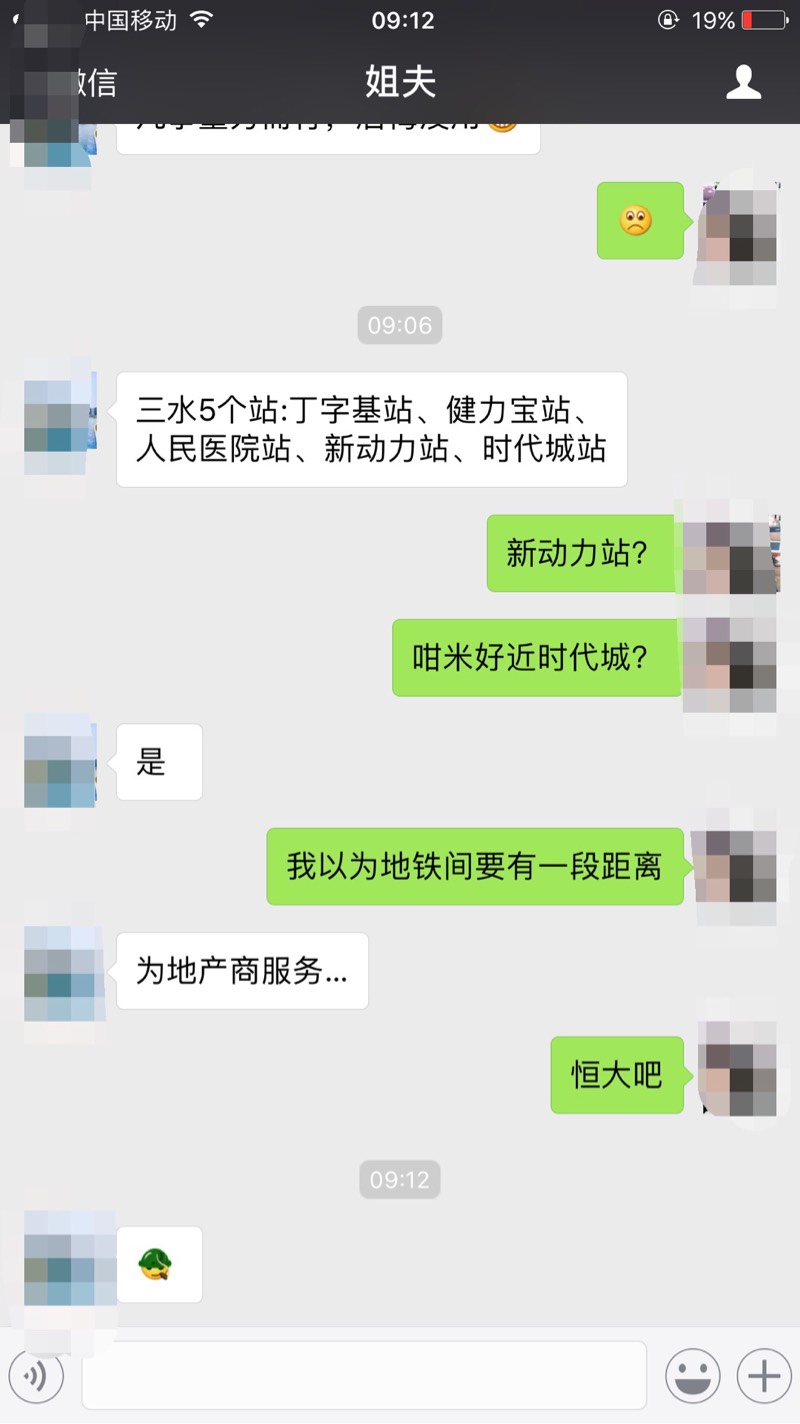
Task: Select the 恒大吧 green message bubble
Action: coord(616,1077)
